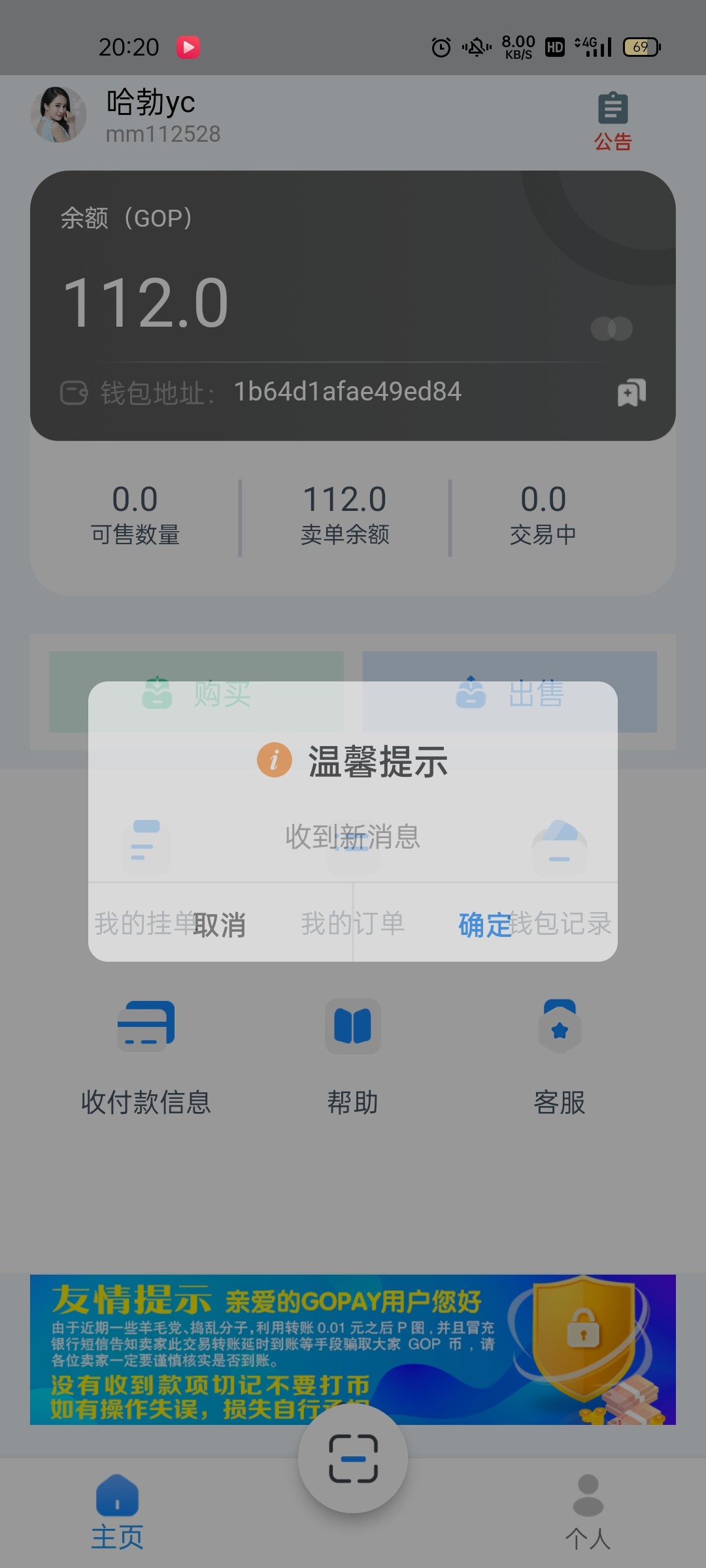
Task: Tap the wallet address 1b64d1afae49ed84
Action: click(x=348, y=392)
